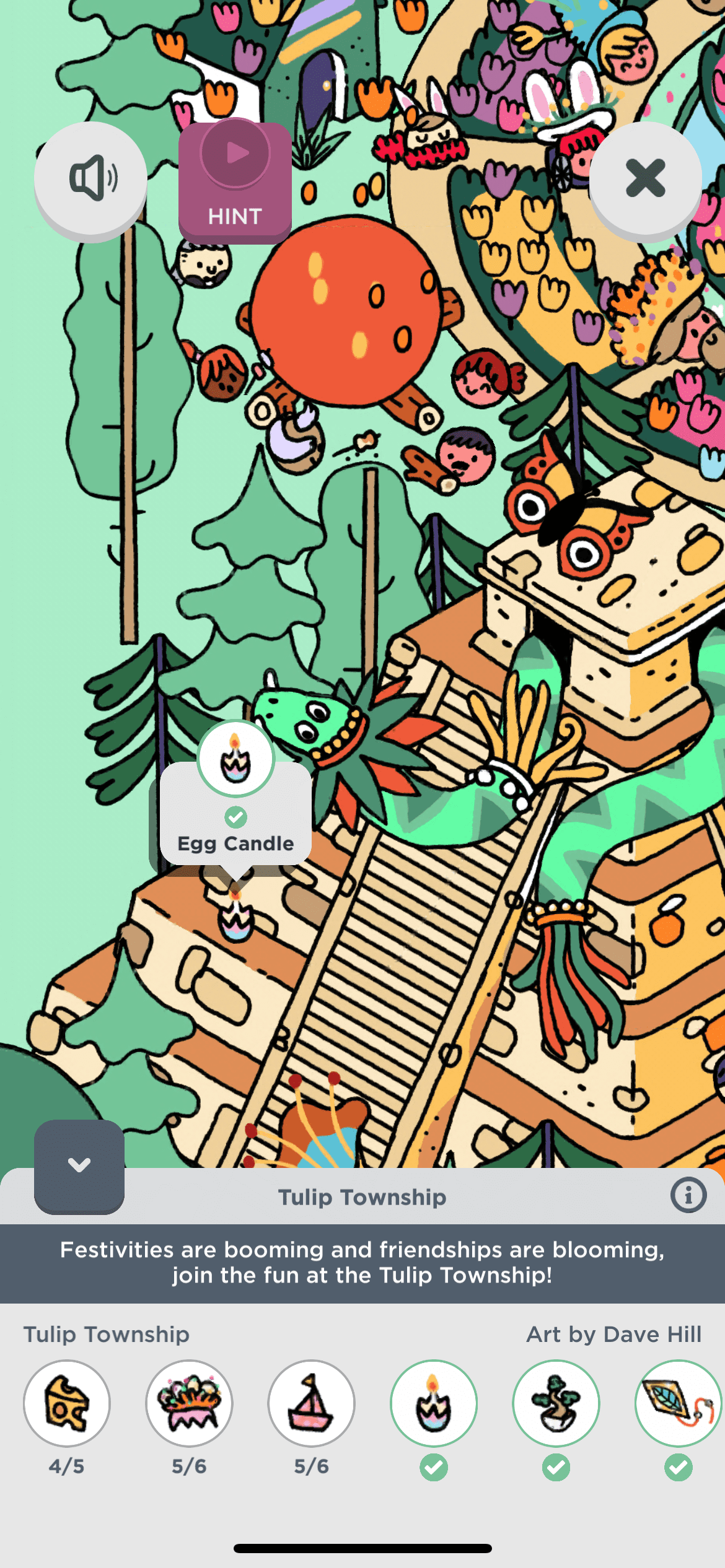
Task: Select the completed egg candle item
Action: [434, 1403]
